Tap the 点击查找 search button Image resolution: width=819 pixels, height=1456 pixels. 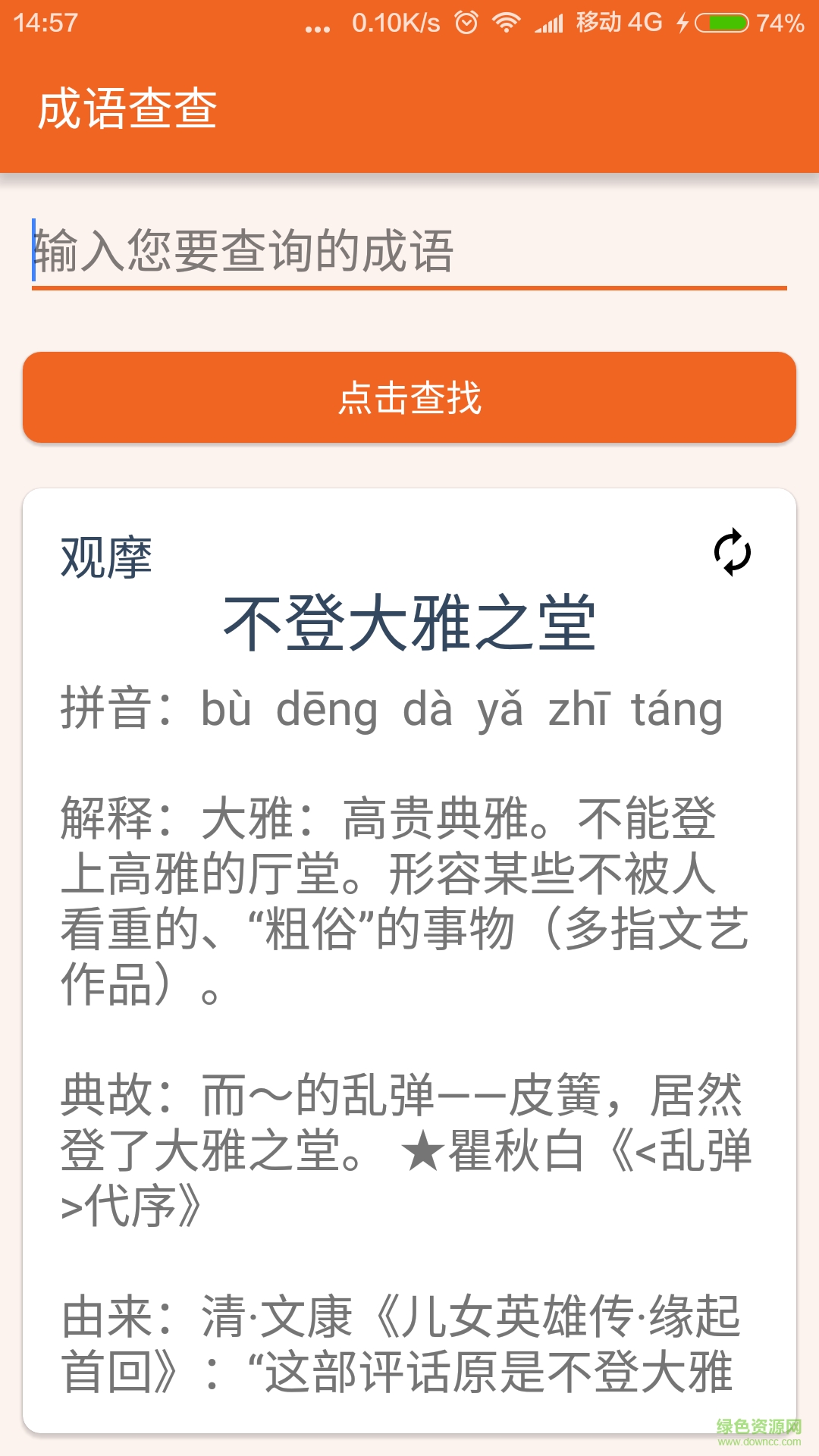click(x=409, y=397)
